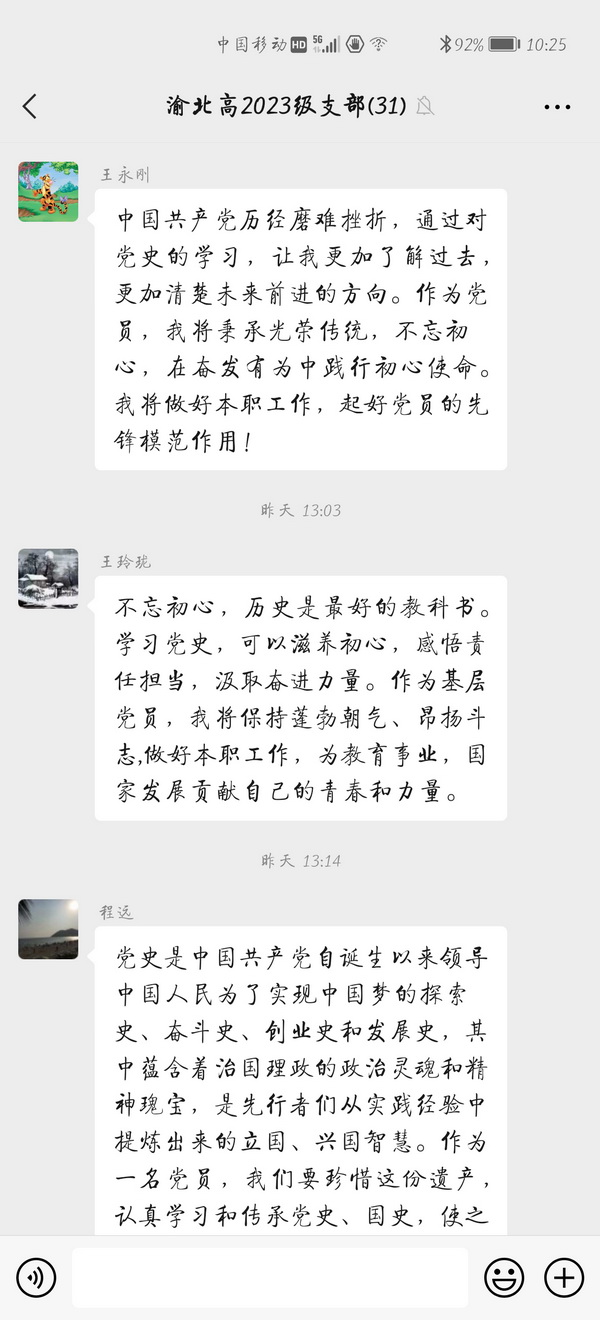Tap the message text field
The width and height of the screenshot is (600, 1320).
click(x=270, y=1277)
